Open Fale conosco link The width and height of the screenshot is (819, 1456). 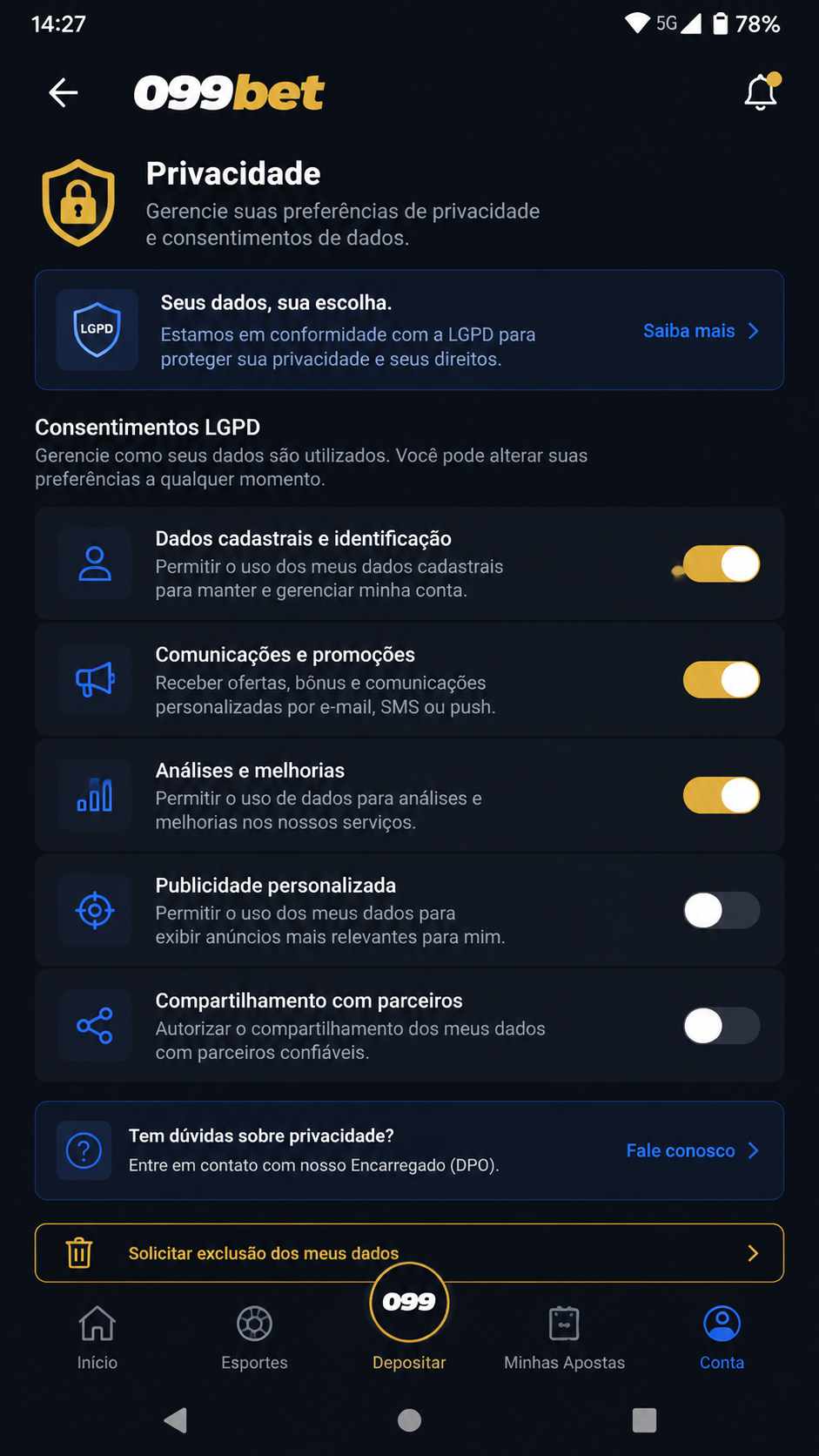pos(693,1150)
